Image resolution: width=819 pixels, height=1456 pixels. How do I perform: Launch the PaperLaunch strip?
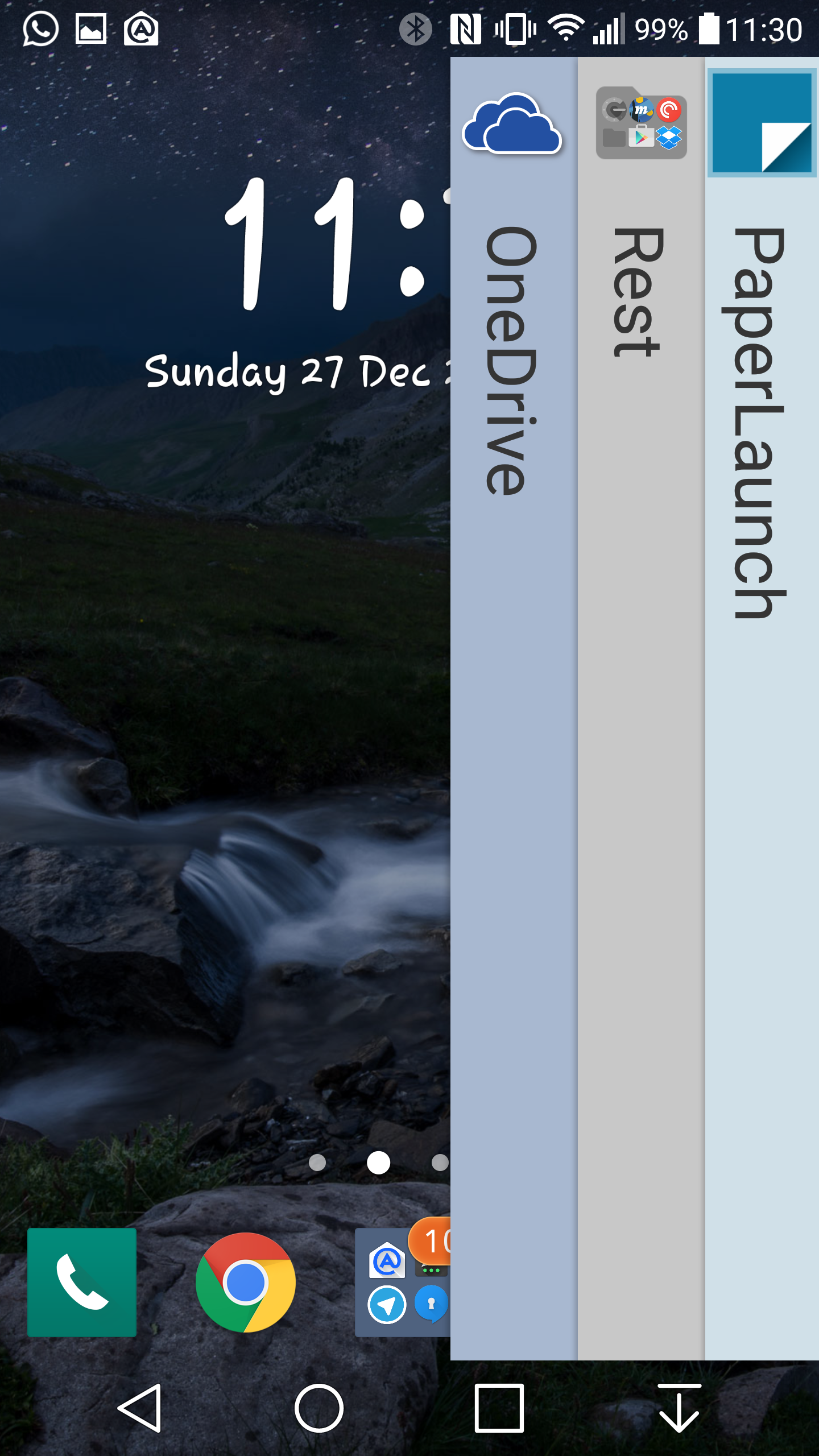pos(762,708)
